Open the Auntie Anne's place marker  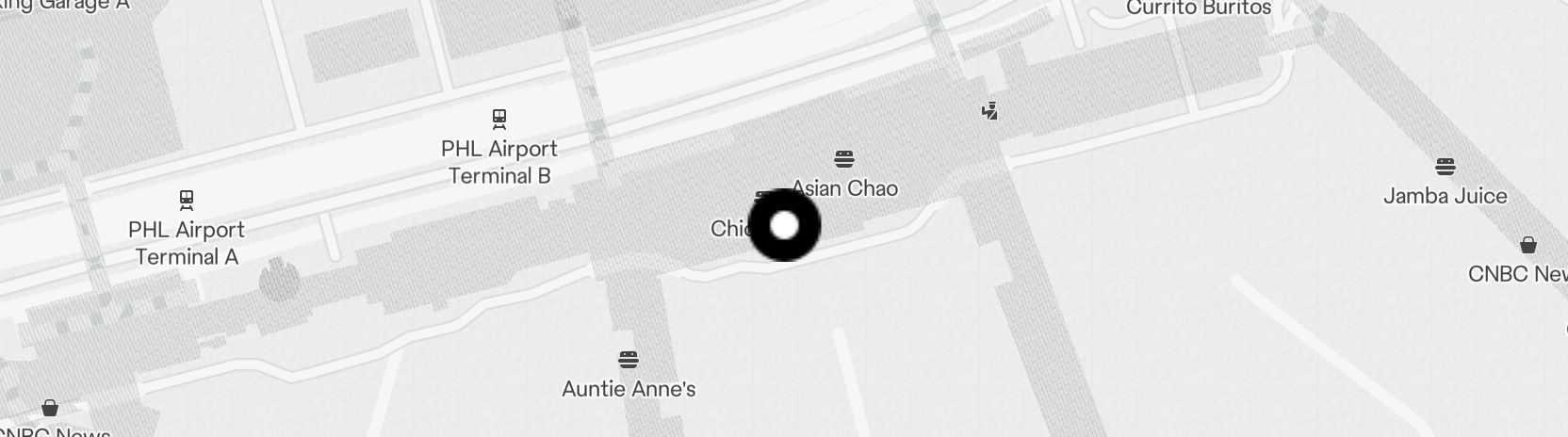point(629,359)
